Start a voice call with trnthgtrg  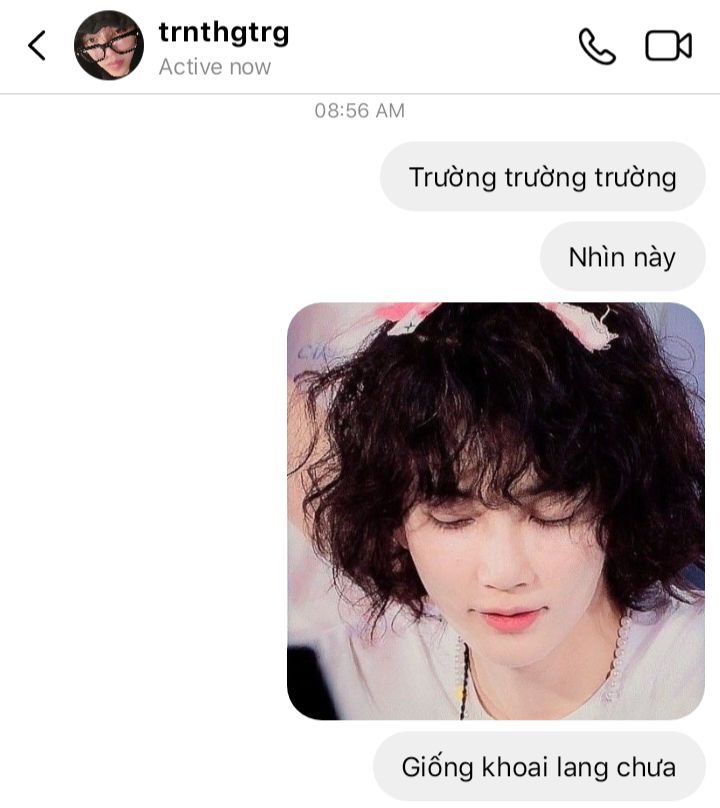597,46
